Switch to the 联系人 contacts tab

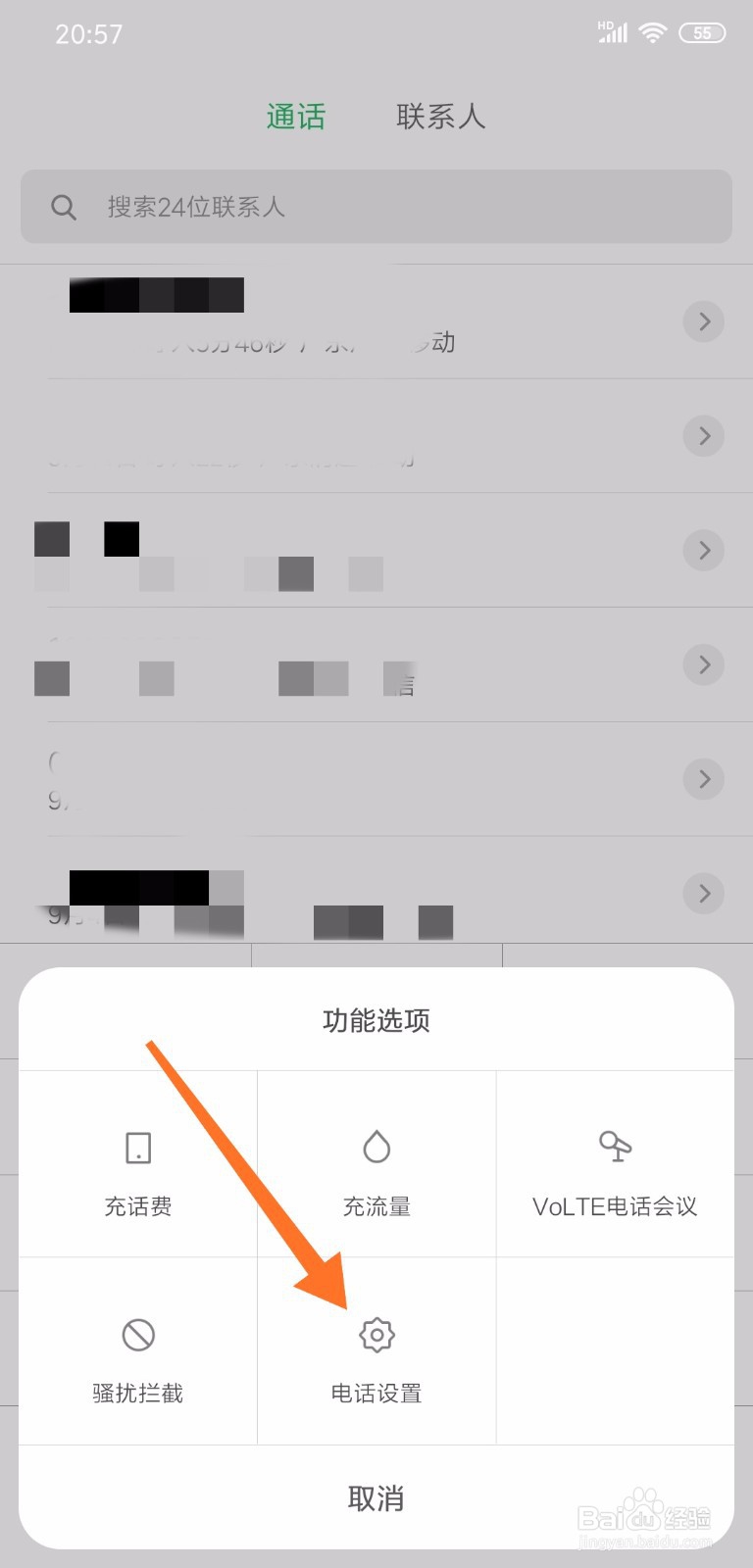(x=441, y=117)
